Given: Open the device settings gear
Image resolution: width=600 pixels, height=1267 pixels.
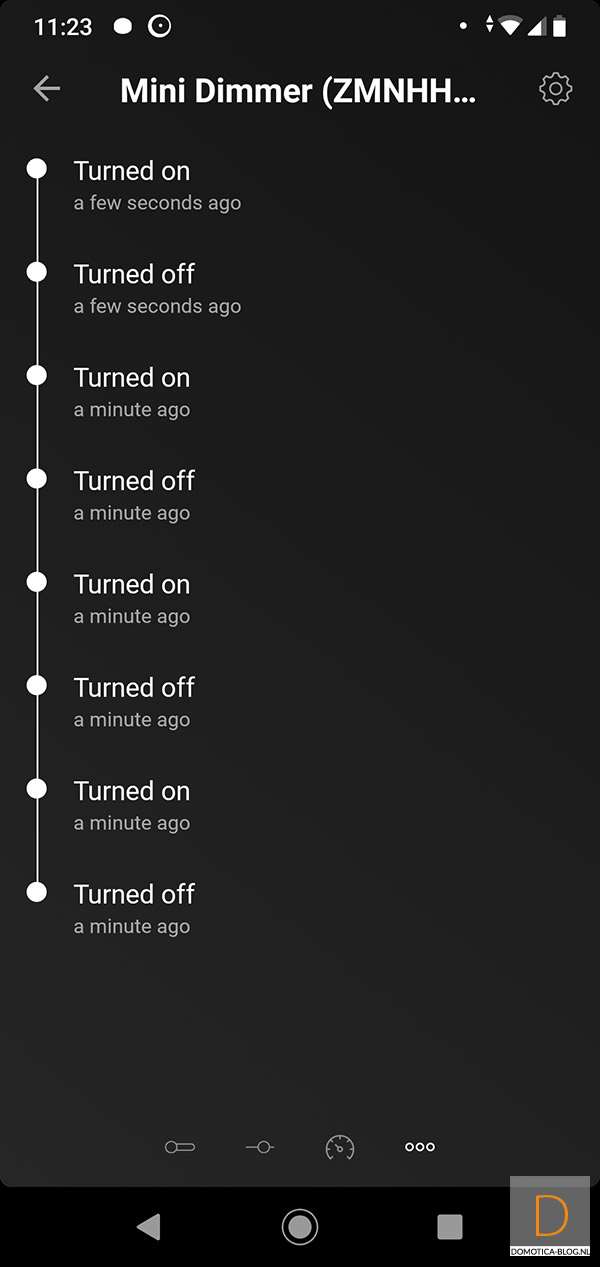Looking at the screenshot, I should coord(555,89).
